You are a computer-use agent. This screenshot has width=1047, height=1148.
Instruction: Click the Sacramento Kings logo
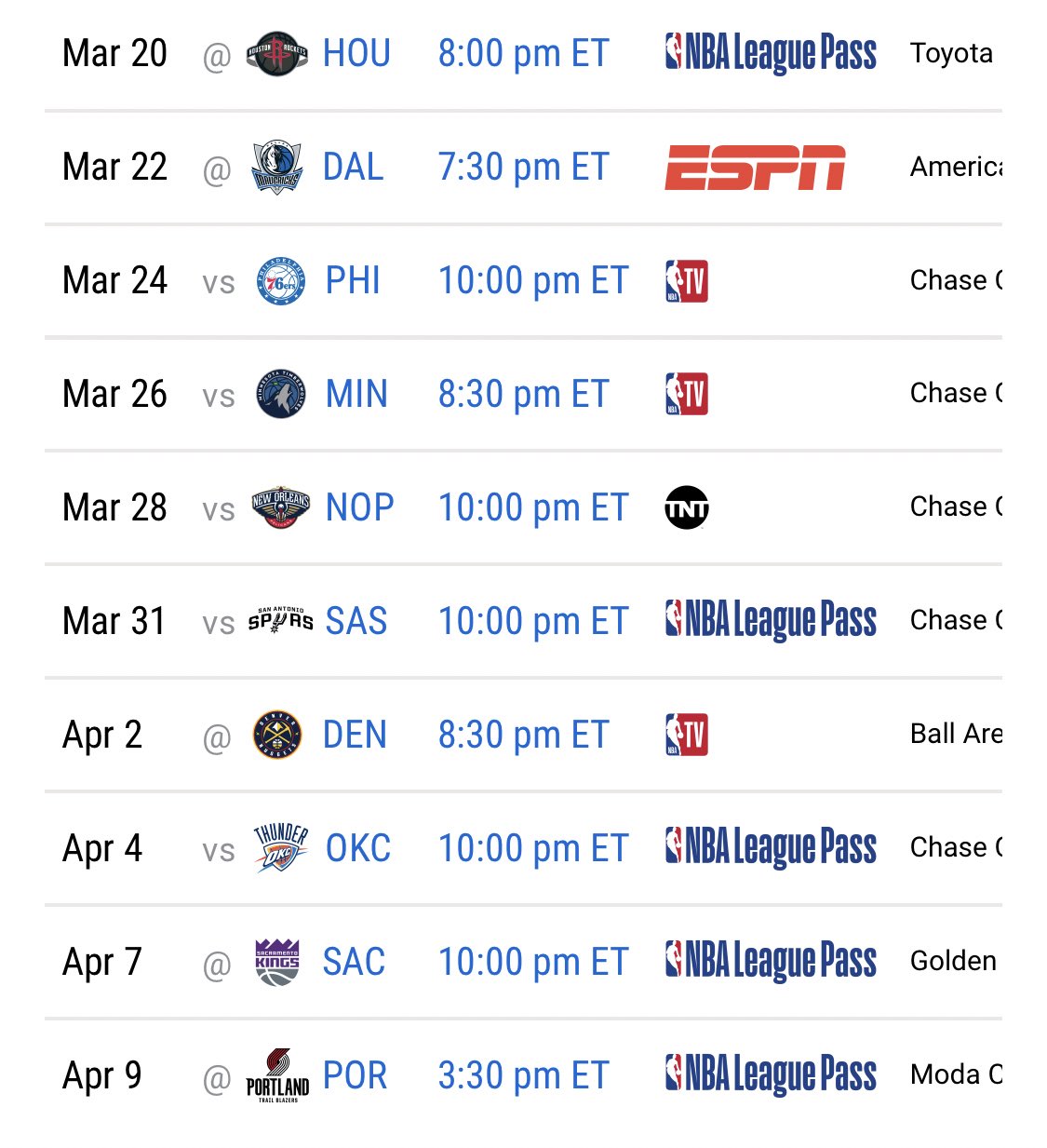(x=279, y=962)
